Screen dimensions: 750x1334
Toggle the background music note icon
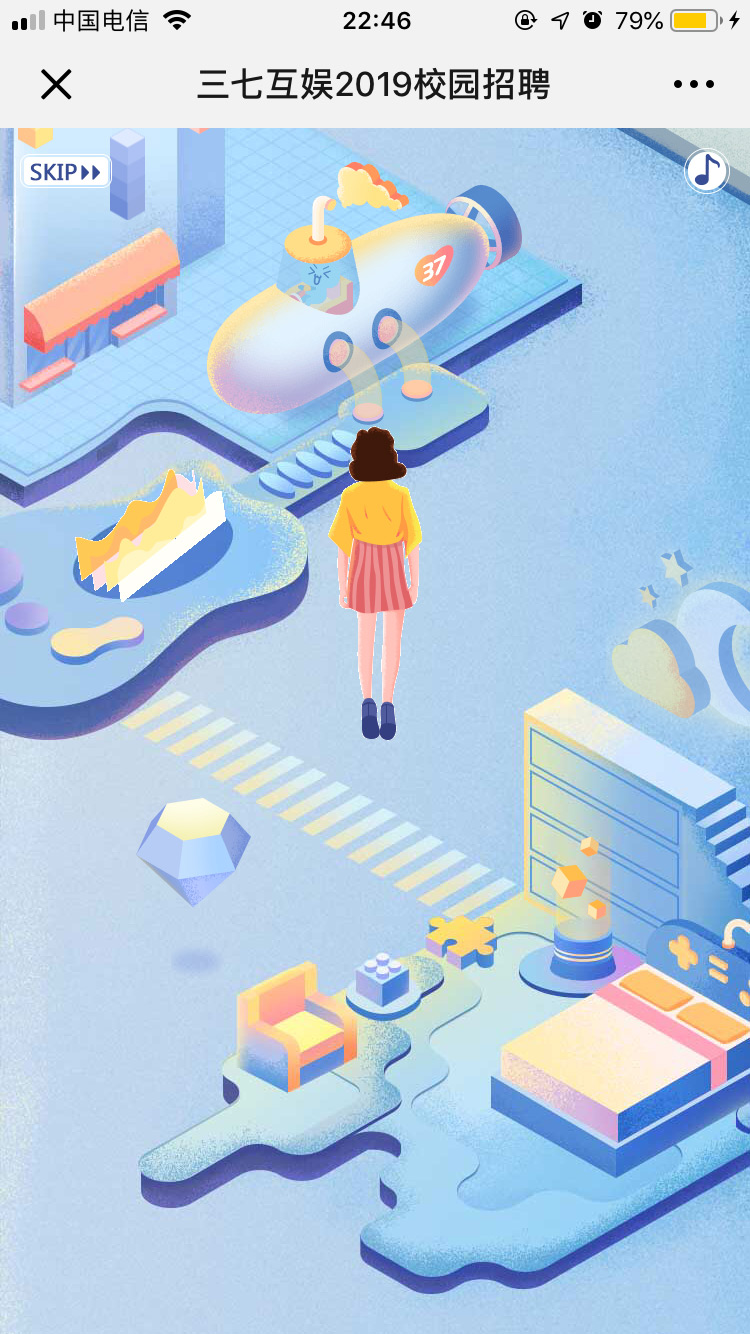coord(707,171)
